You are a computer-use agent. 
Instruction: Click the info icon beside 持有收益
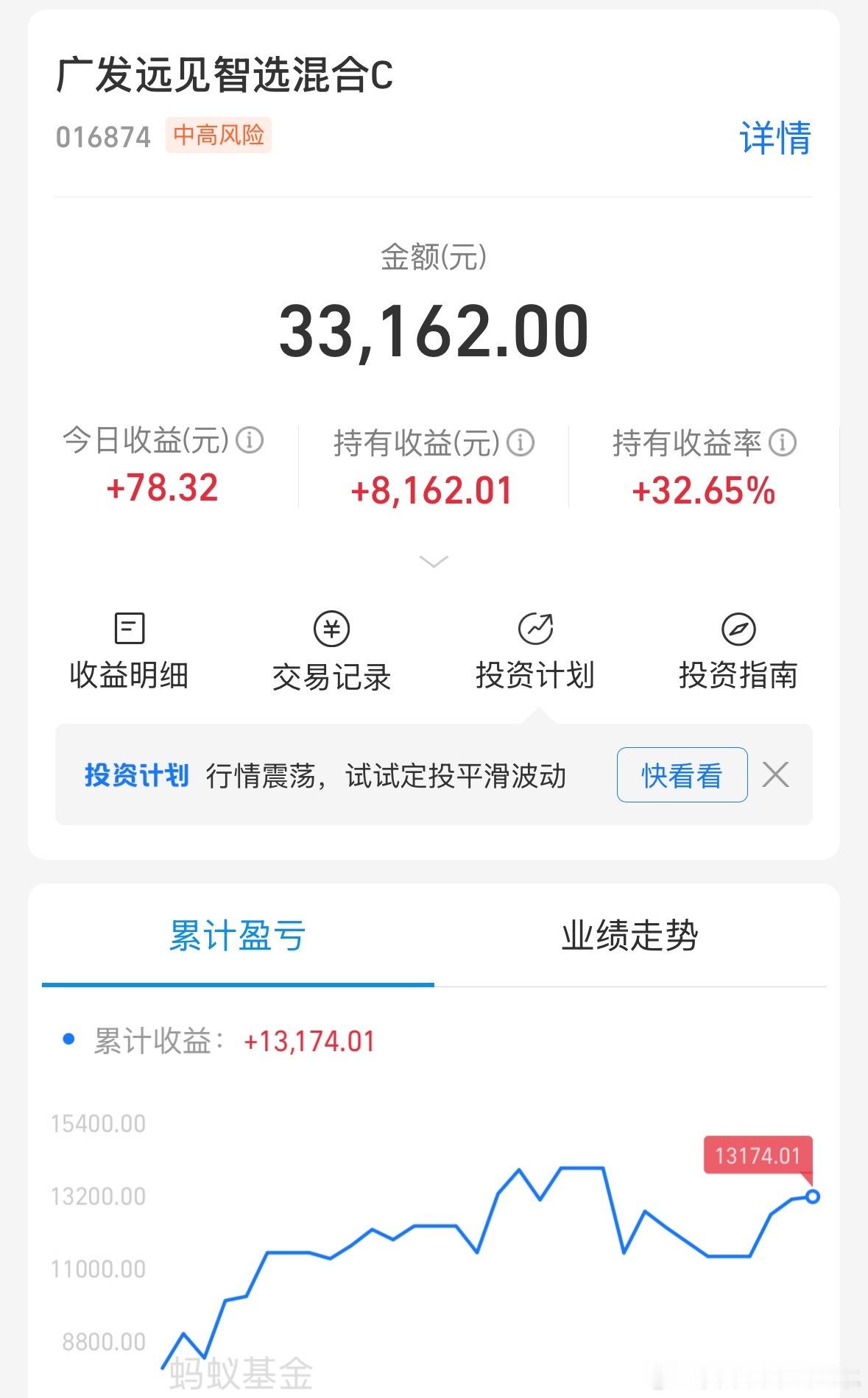pos(522,443)
